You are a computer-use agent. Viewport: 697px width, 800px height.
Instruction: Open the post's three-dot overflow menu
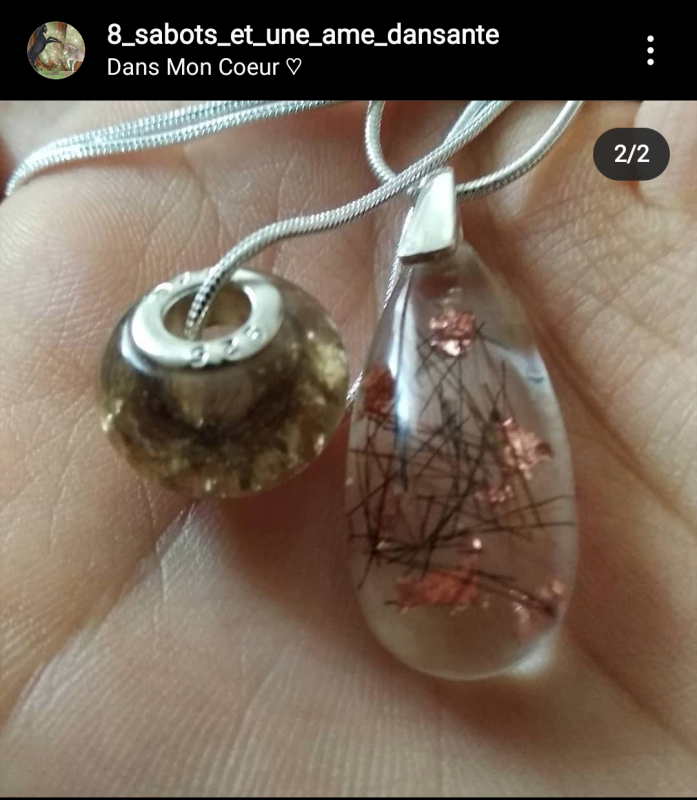pos(650,50)
